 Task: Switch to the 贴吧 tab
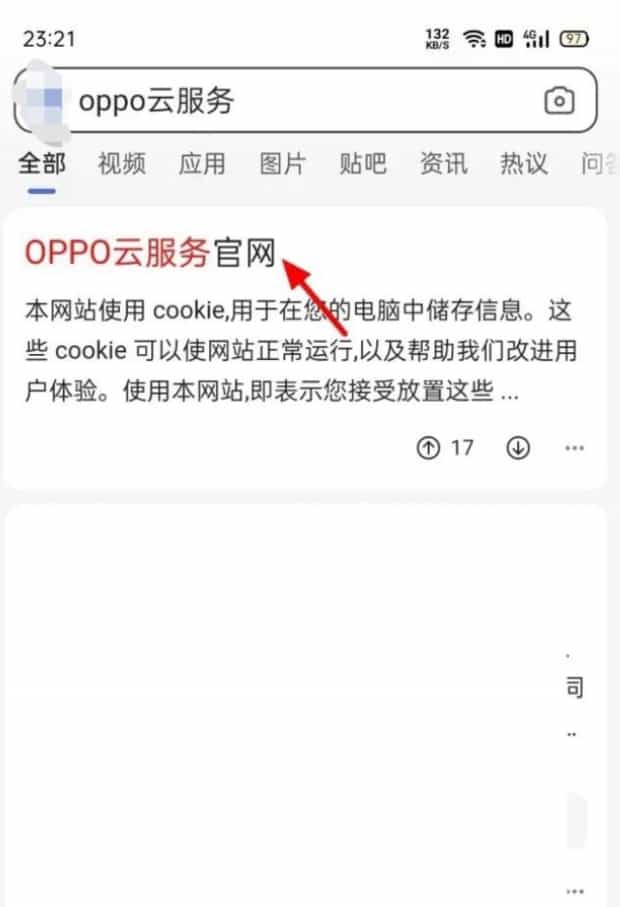(x=362, y=164)
